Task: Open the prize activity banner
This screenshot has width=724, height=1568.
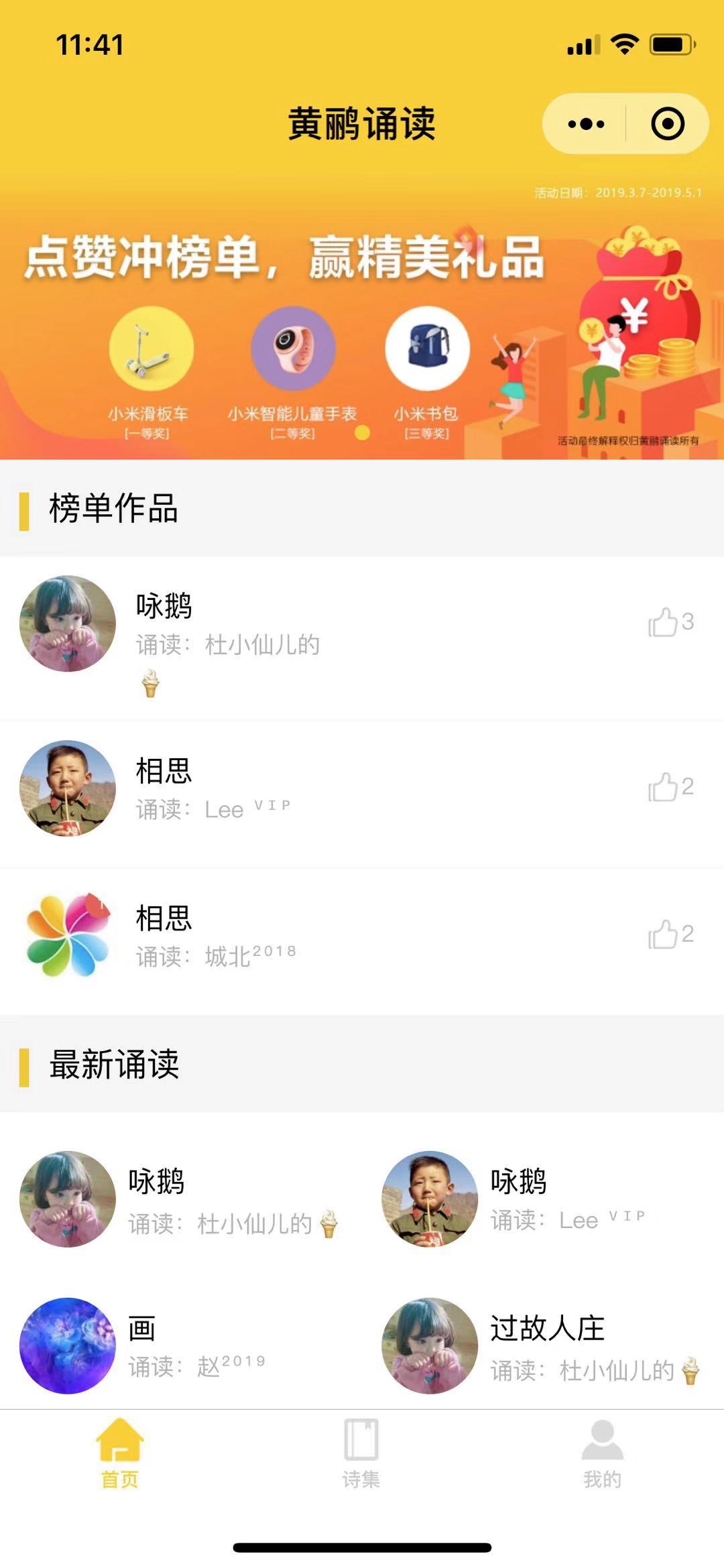Action: (x=362, y=322)
